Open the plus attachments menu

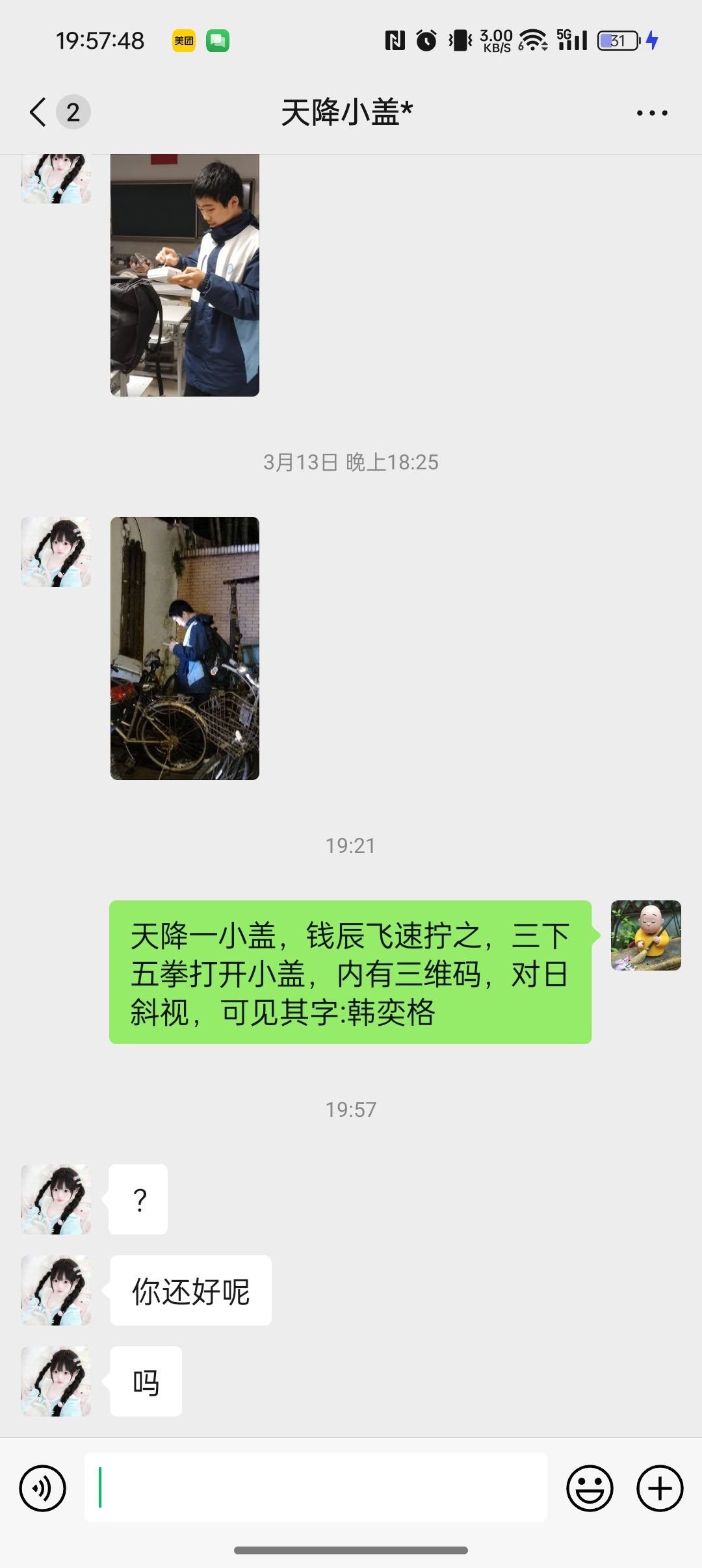660,1488
